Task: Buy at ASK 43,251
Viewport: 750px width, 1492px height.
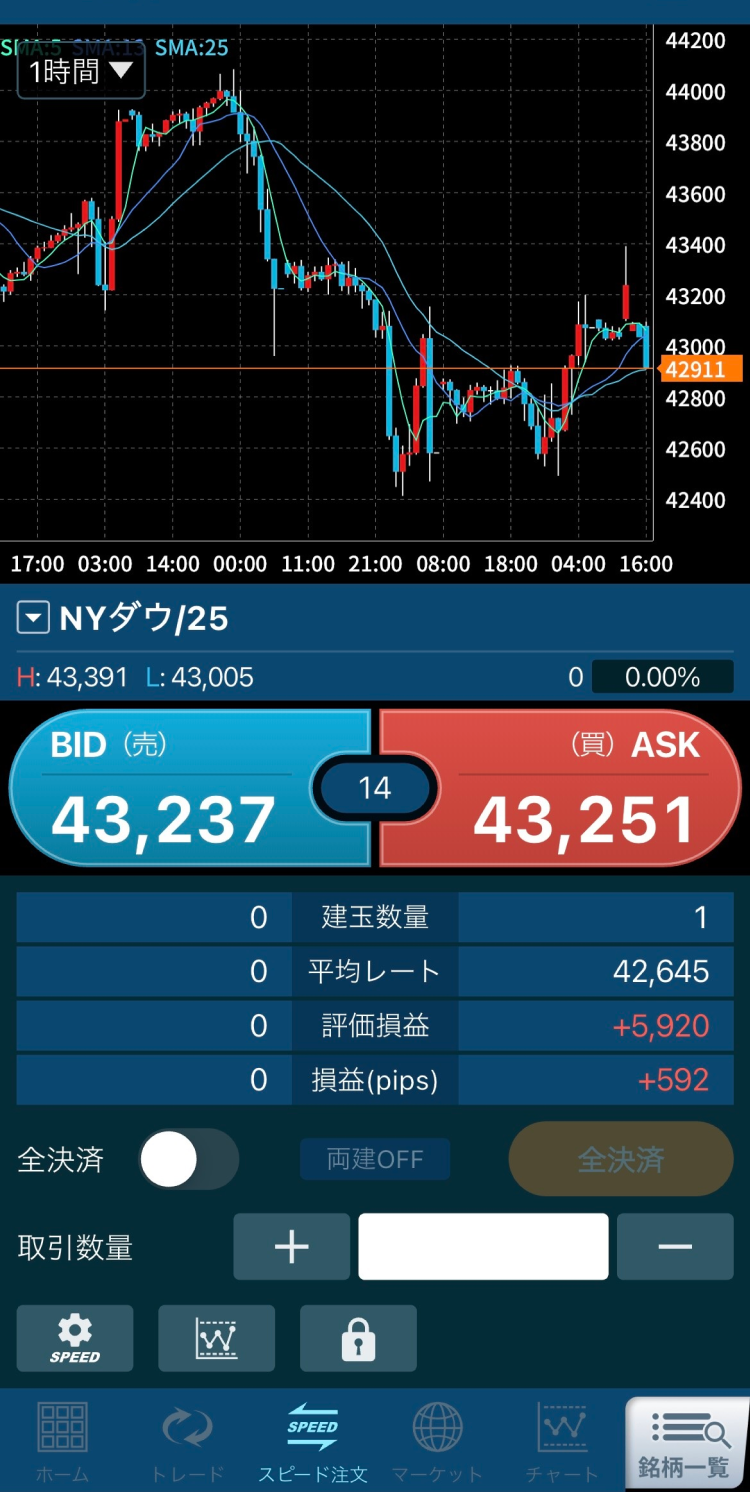Action: pyautogui.click(x=560, y=788)
